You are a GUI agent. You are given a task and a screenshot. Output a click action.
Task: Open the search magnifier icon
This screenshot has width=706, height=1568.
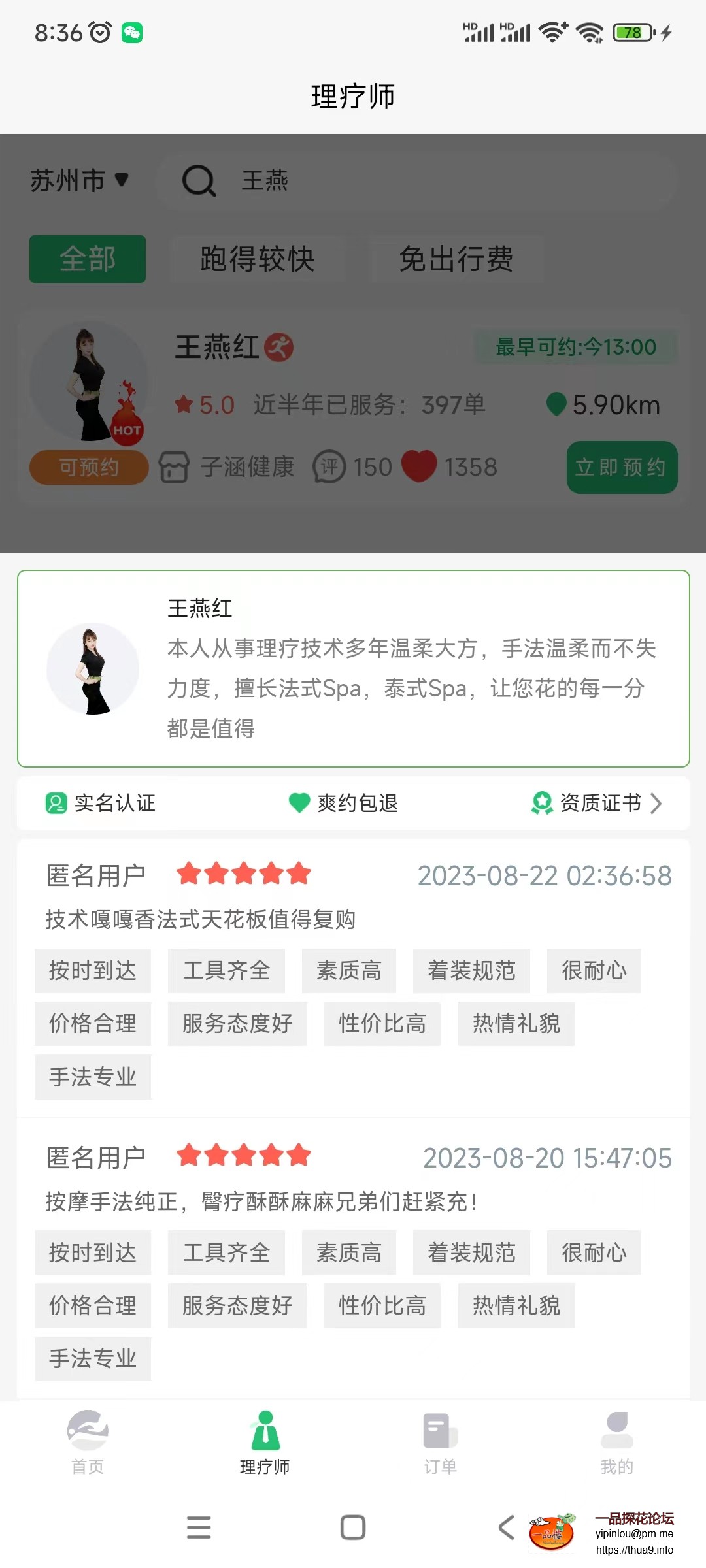(x=198, y=182)
